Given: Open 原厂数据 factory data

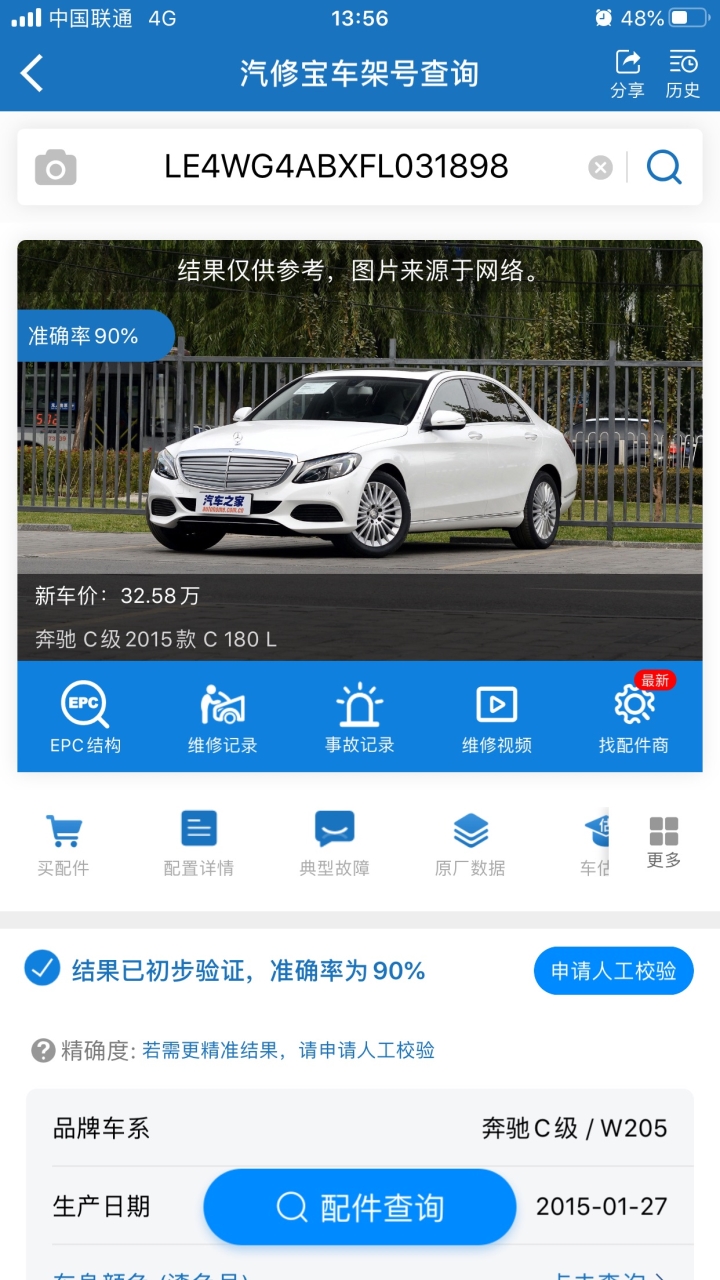Looking at the screenshot, I should [x=470, y=846].
